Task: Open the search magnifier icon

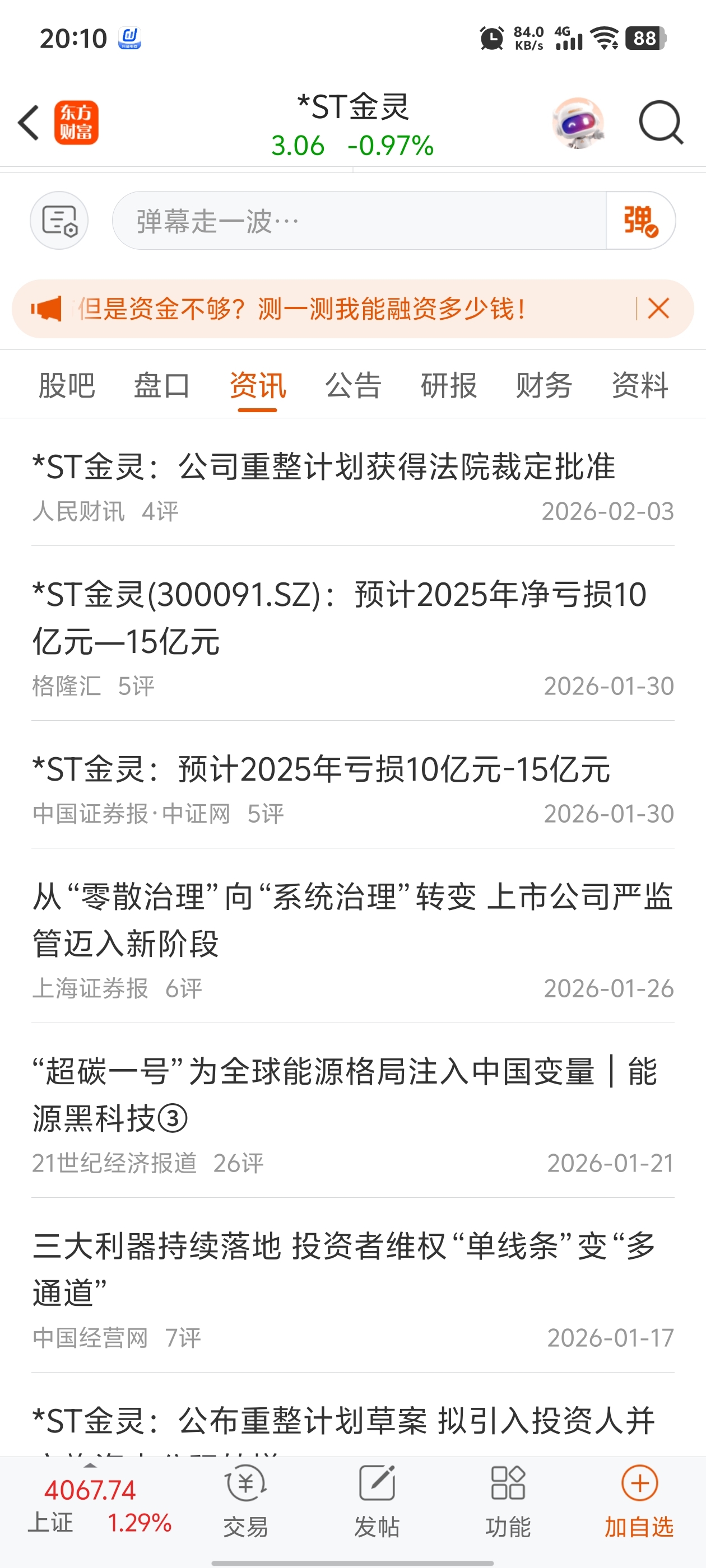Action: pos(660,122)
